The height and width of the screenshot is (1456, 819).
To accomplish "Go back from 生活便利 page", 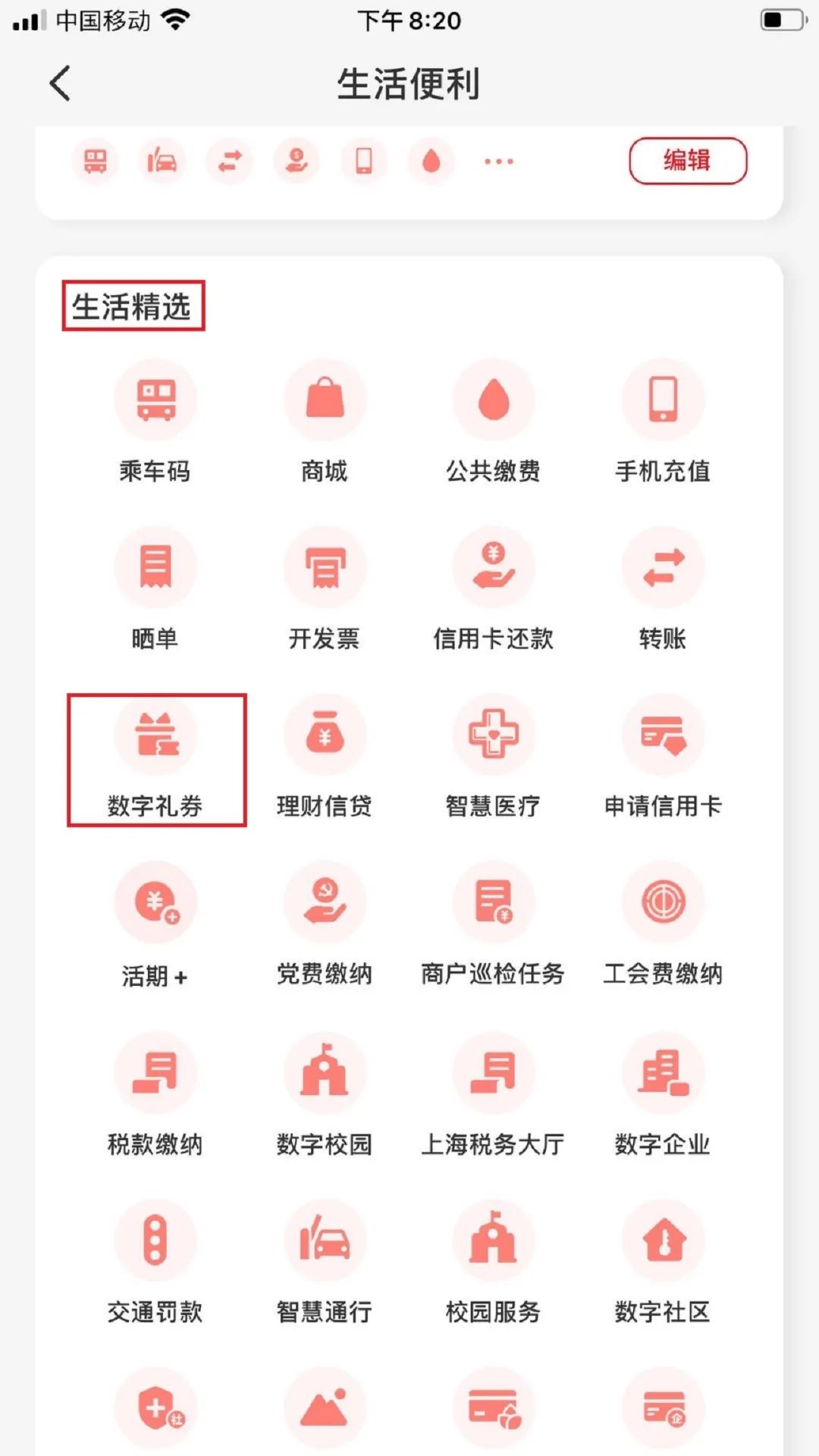I will [59, 83].
